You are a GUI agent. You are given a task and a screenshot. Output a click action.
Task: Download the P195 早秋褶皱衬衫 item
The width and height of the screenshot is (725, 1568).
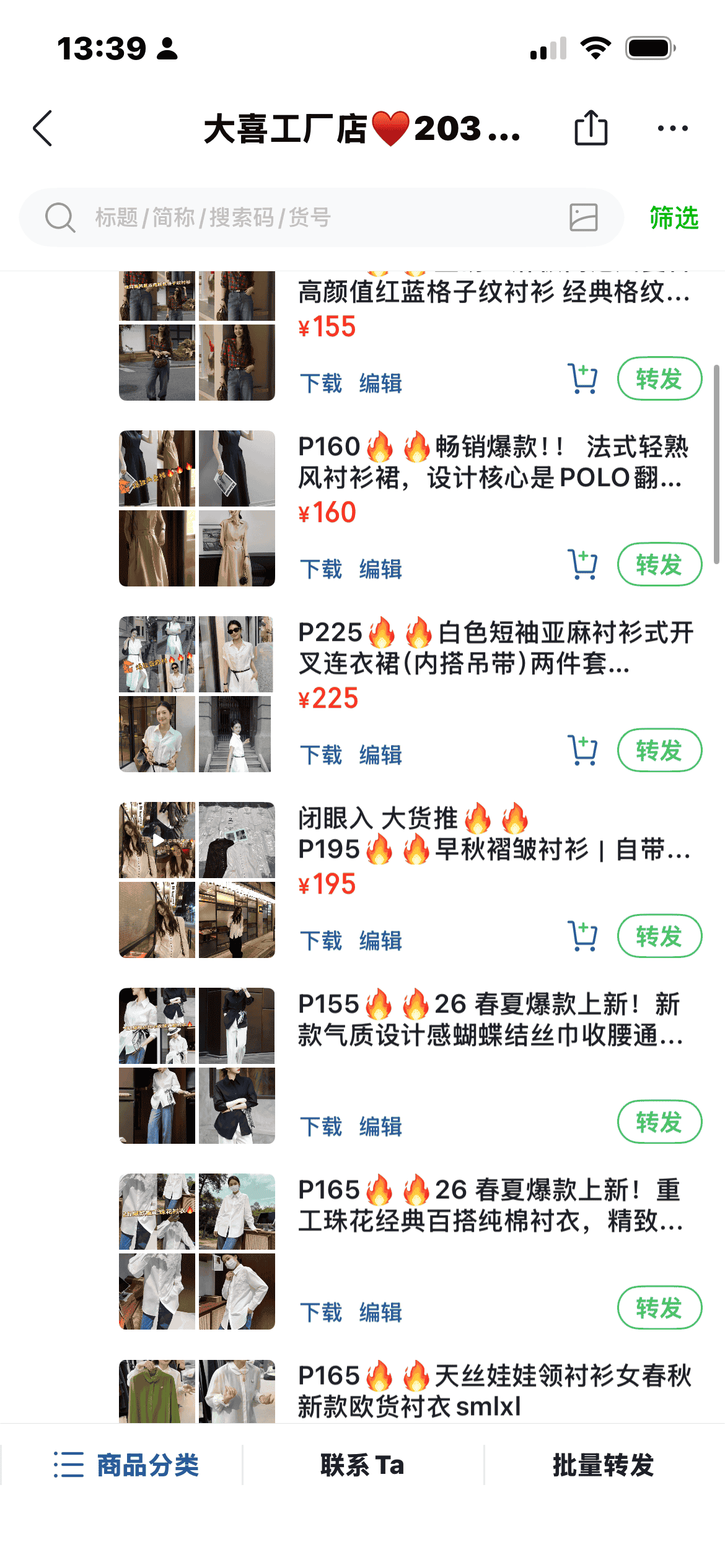pyautogui.click(x=321, y=941)
